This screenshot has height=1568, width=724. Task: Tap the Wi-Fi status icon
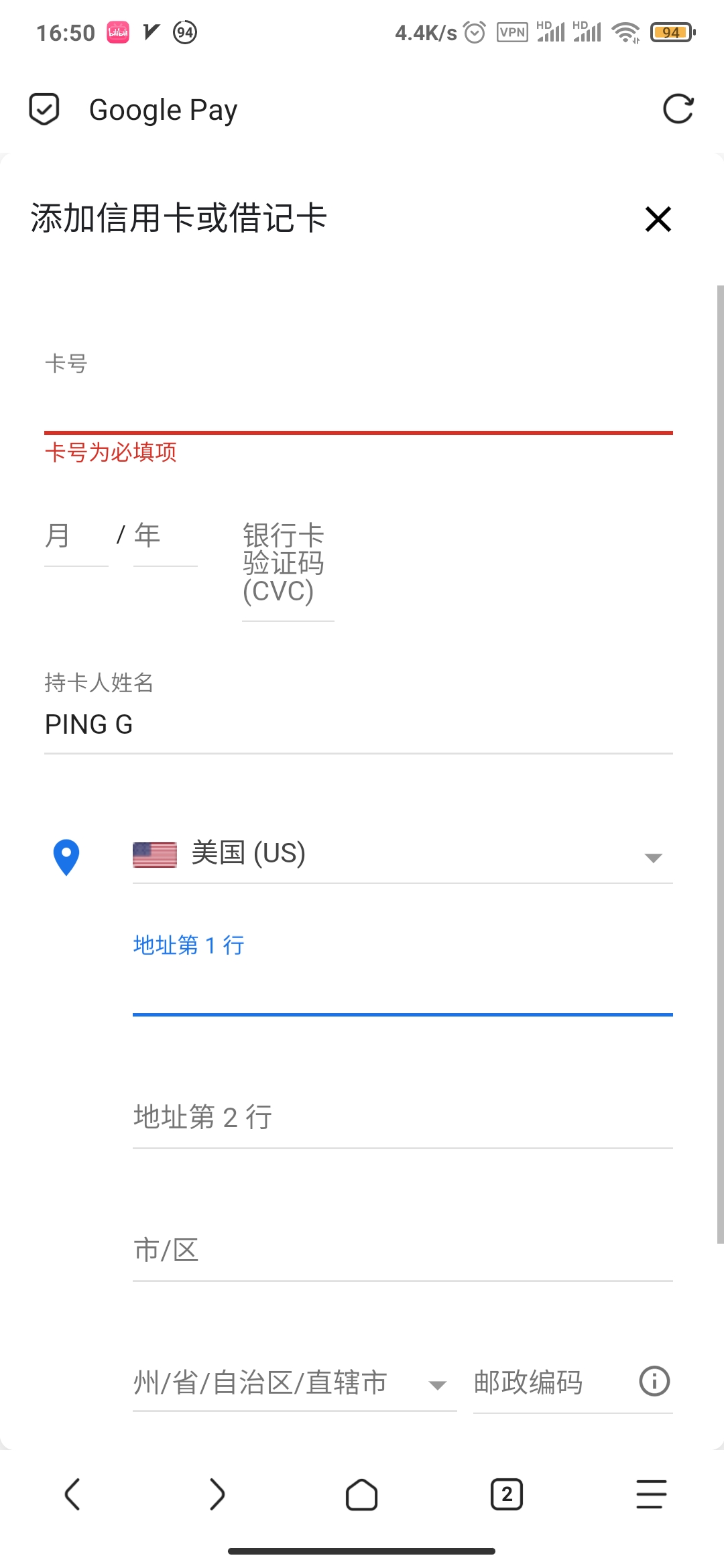tap(625, 31)
